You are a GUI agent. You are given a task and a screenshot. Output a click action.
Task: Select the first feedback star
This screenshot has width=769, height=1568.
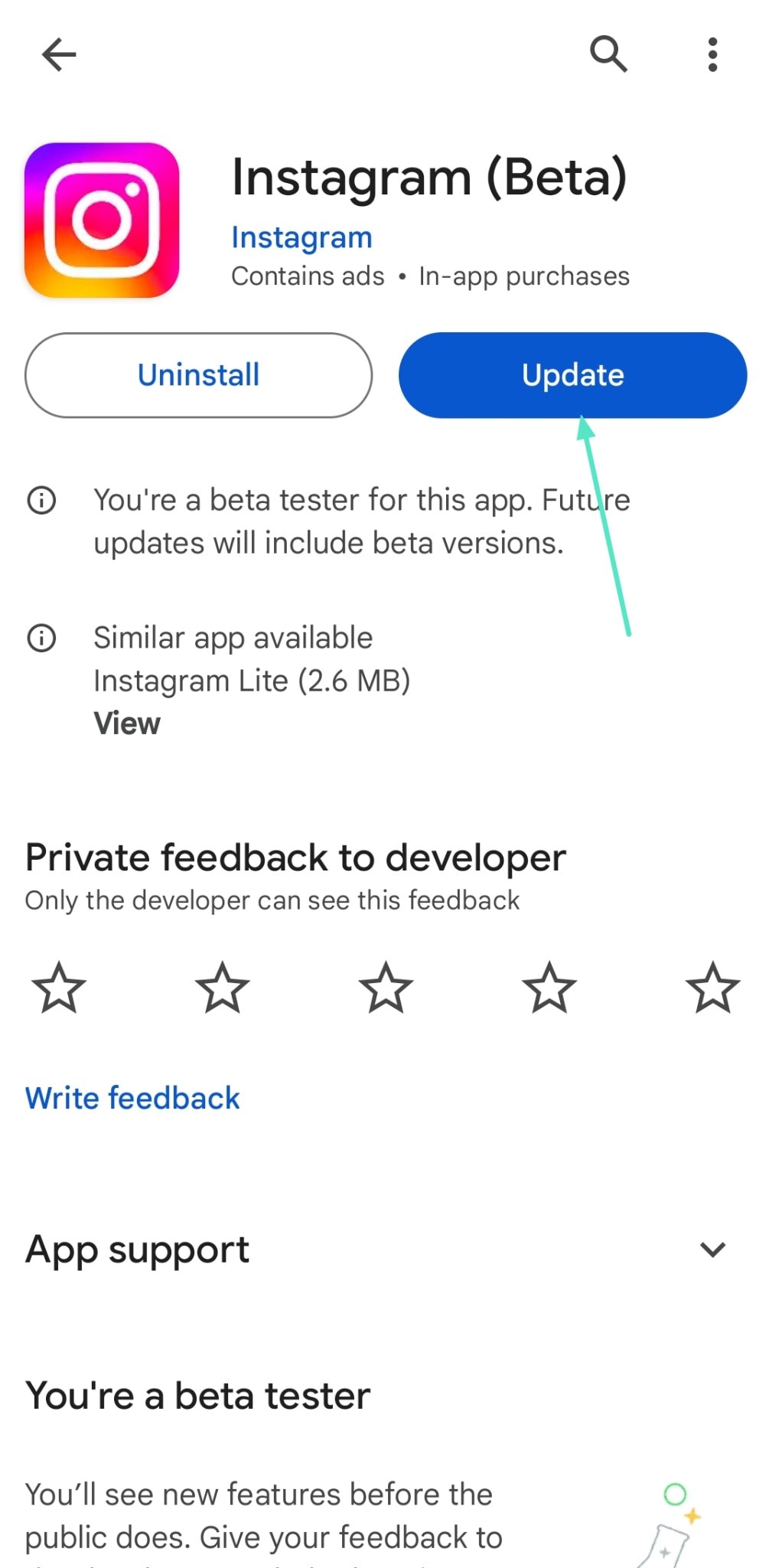[x=59, y=989]
